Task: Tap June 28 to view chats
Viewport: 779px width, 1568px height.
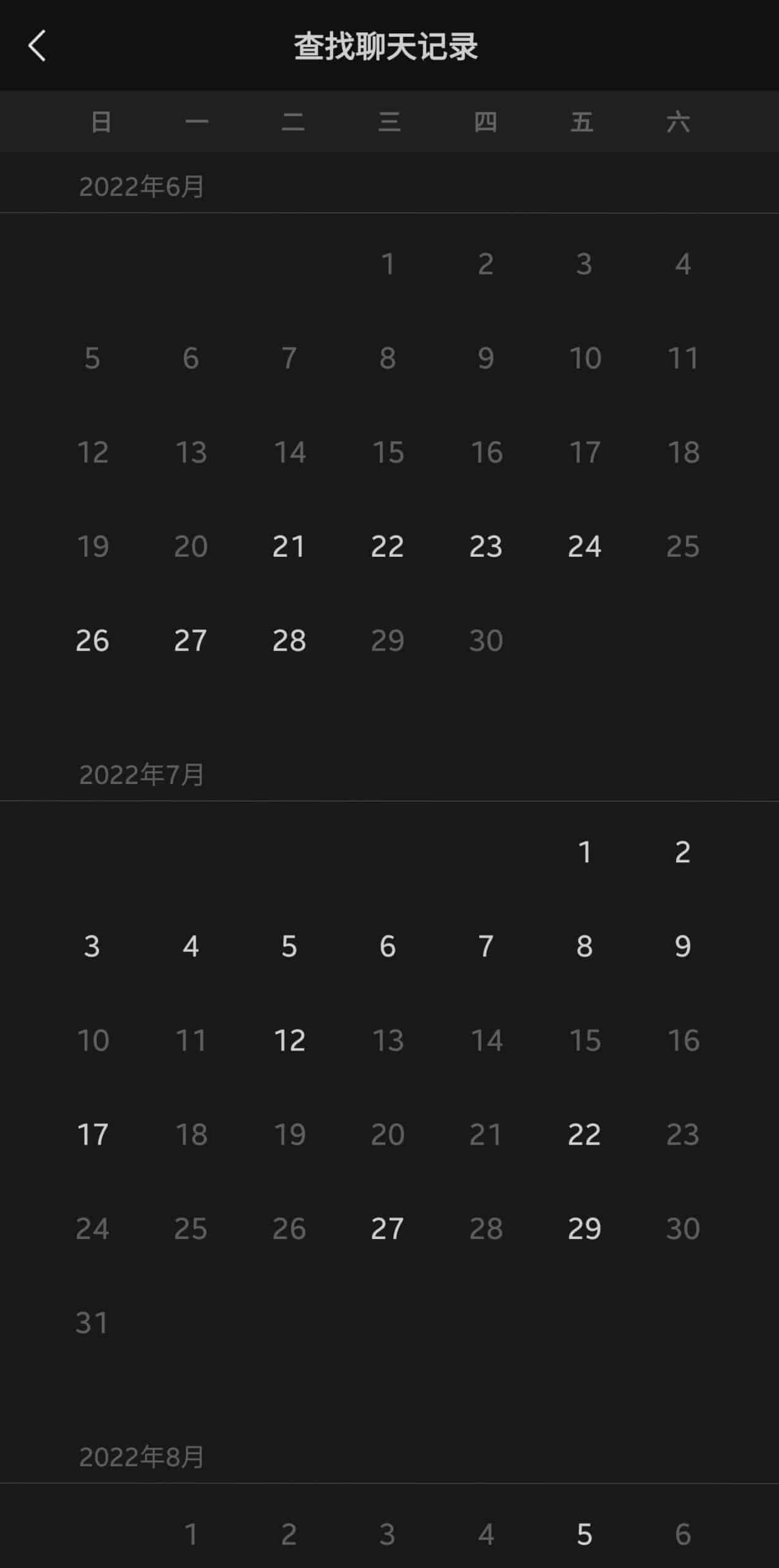Action: pos(289,641)
